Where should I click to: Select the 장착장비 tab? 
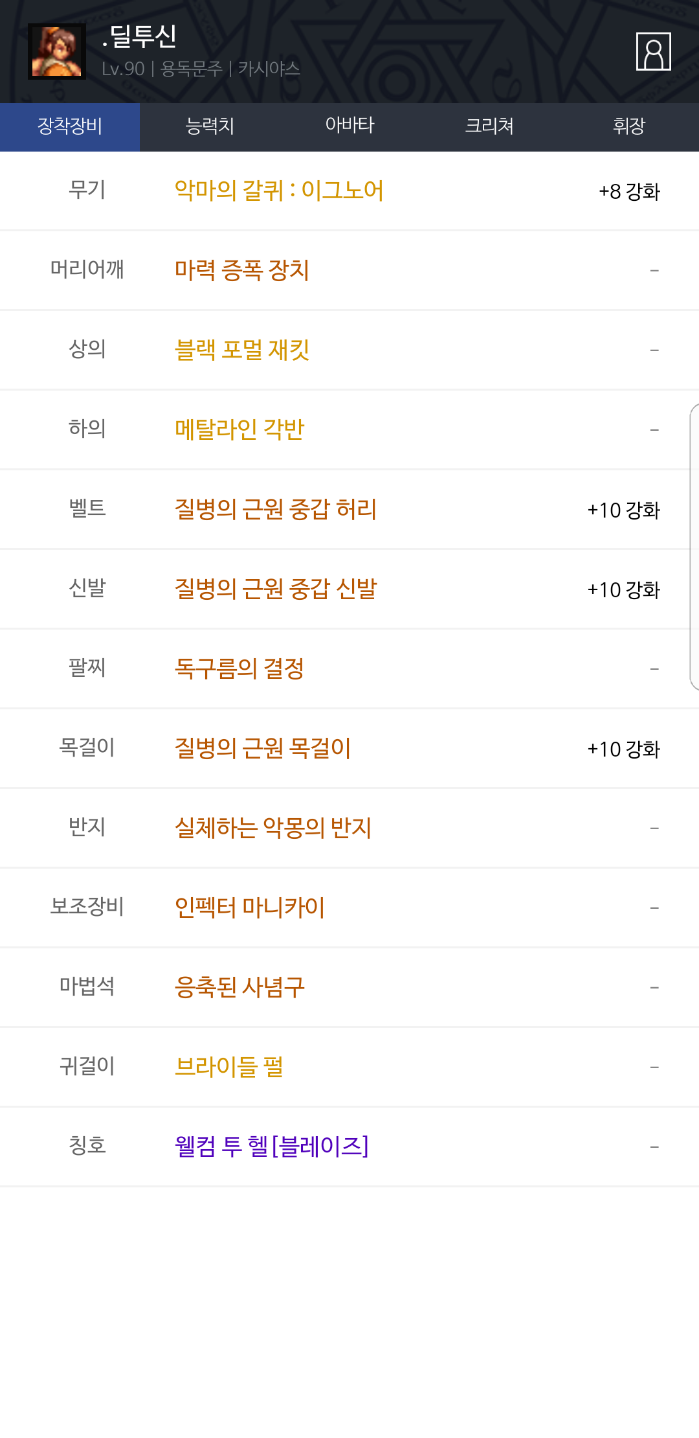(x=70, y=126)
